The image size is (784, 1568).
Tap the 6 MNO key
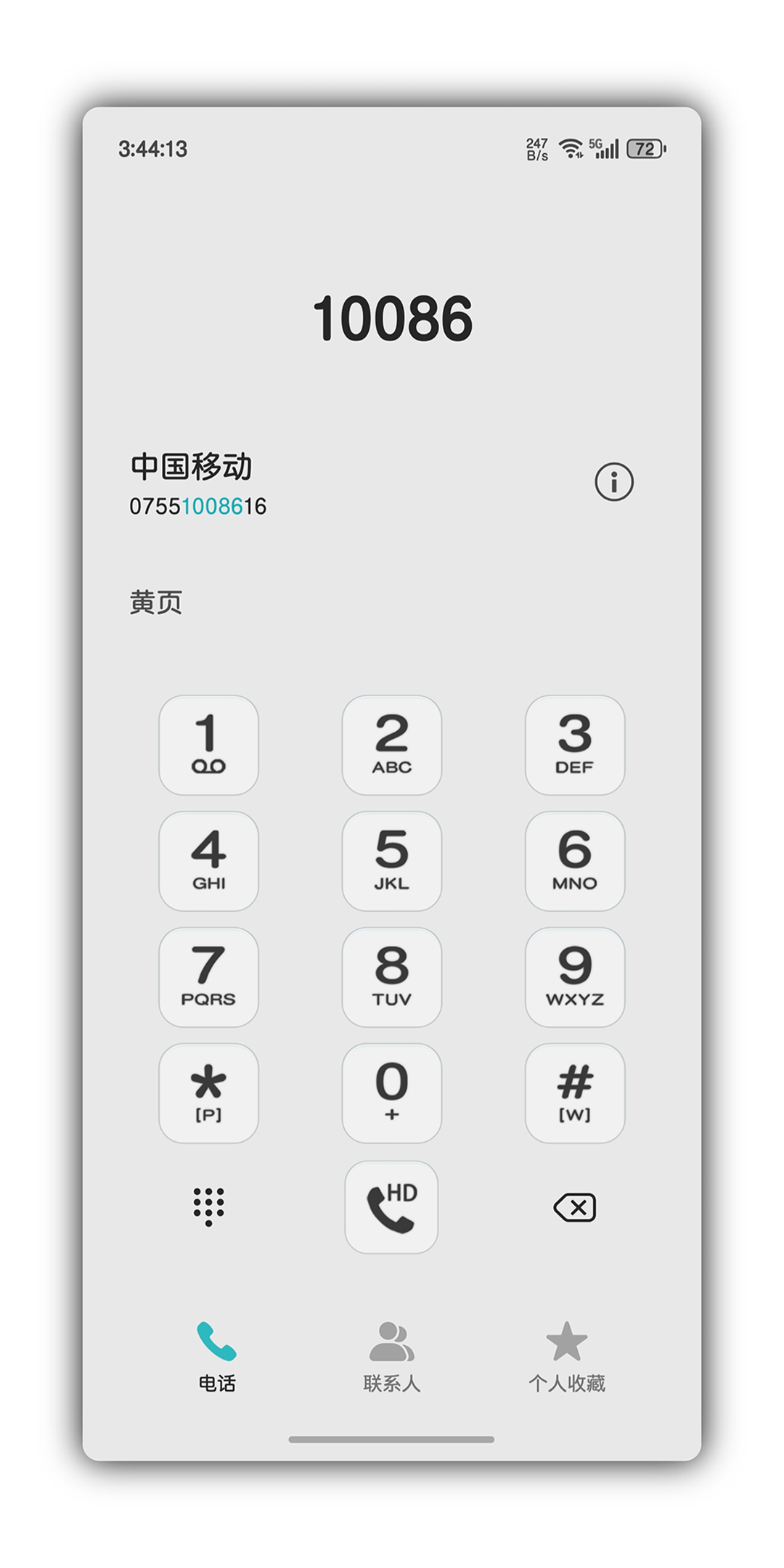(575, 861)
